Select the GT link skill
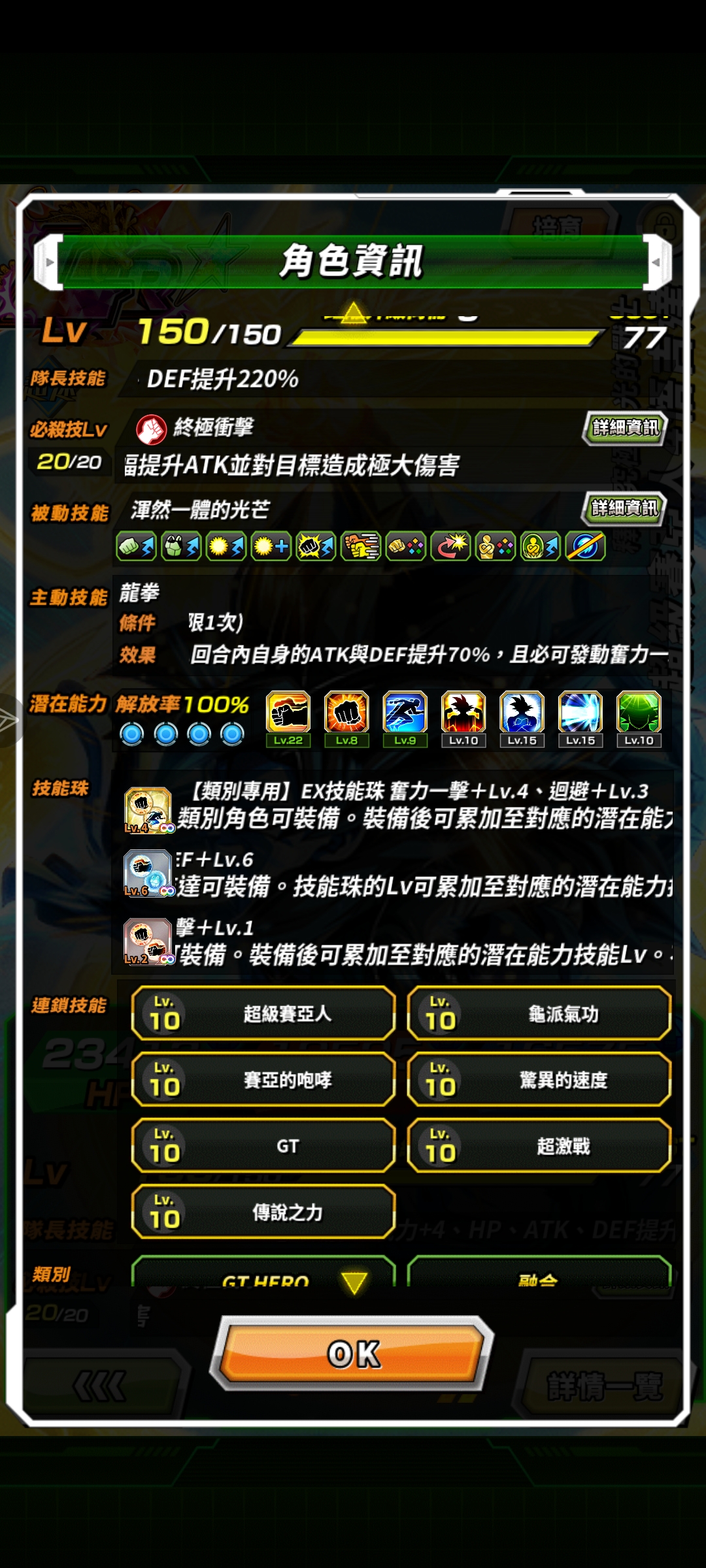The height and width of the screenshot is (1568, 706). point(263,1145)
